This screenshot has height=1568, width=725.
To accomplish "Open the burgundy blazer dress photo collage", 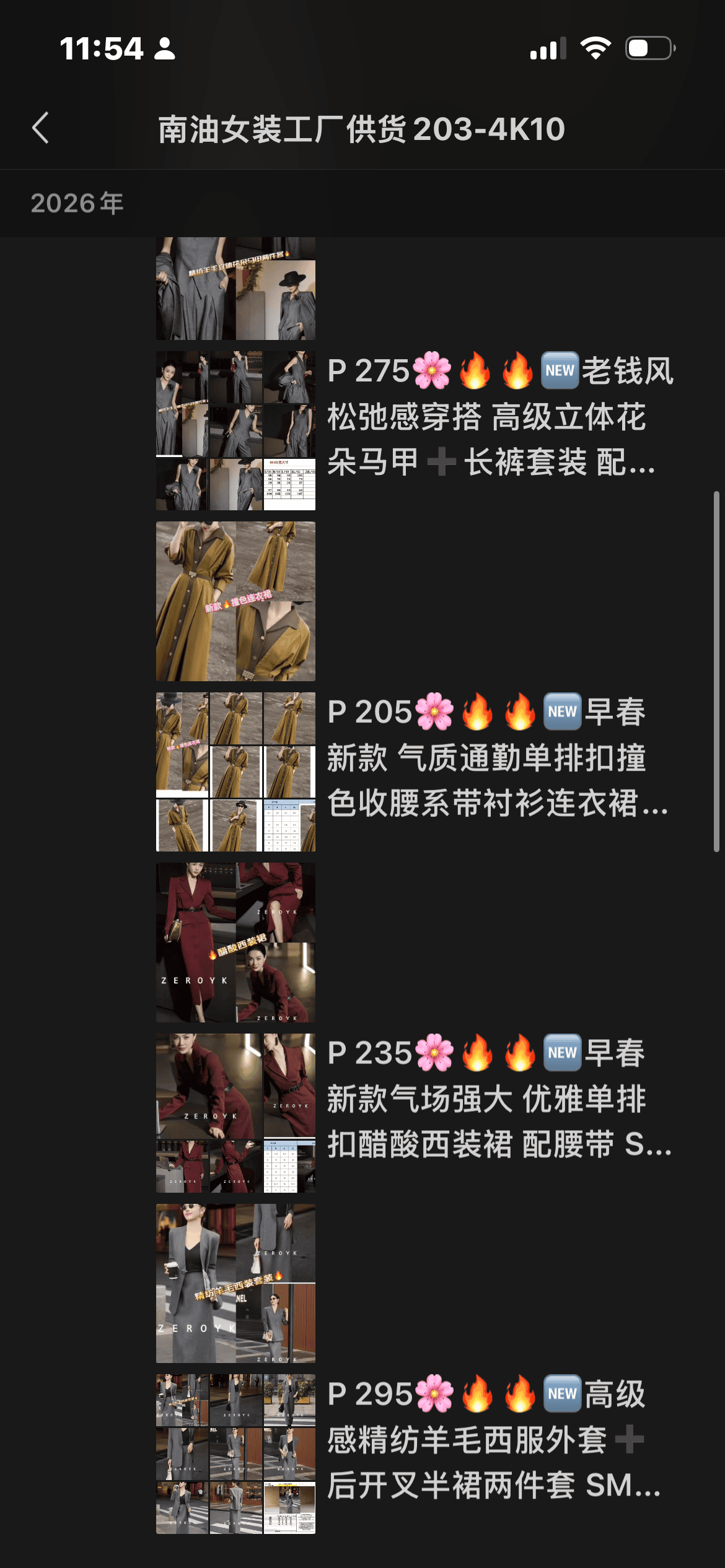I will click(x=235, y=942).
